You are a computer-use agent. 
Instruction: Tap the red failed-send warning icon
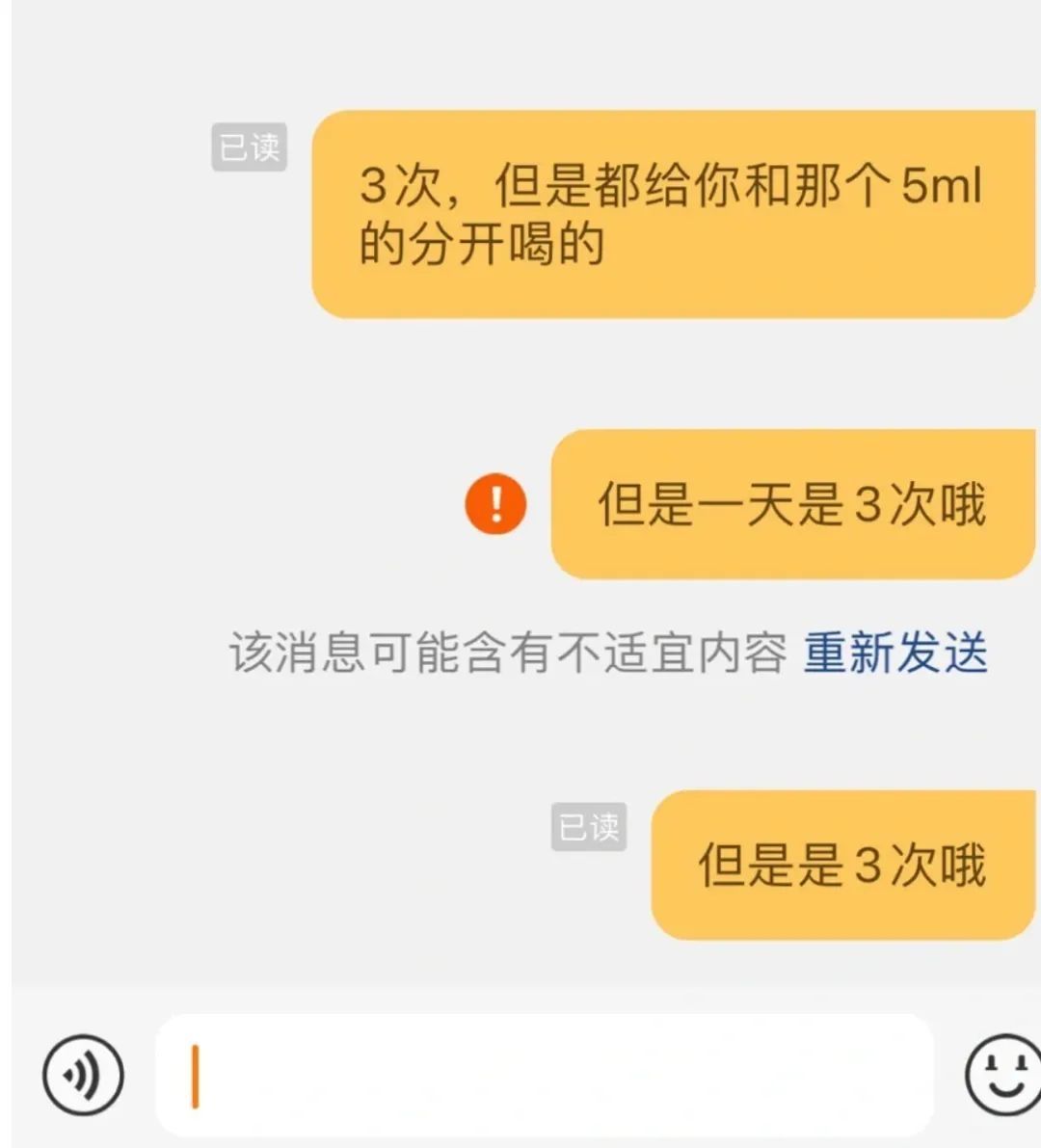pos(495,503)
